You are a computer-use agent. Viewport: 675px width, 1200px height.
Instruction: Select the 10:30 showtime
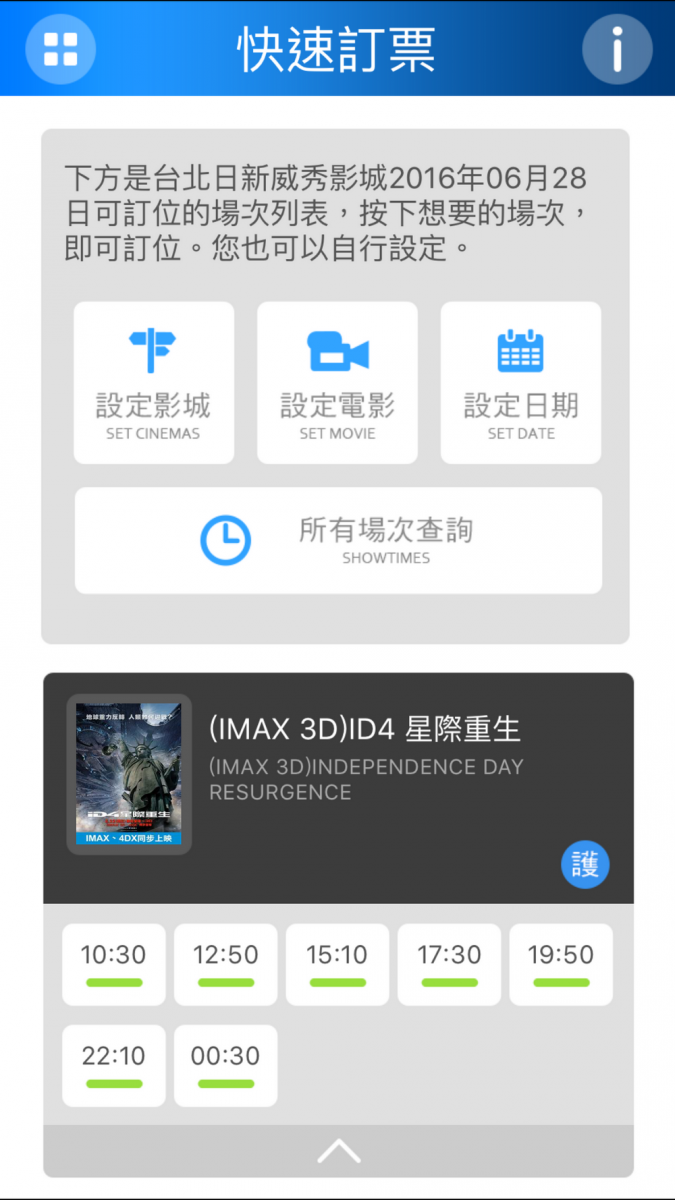tap(114, 964)
